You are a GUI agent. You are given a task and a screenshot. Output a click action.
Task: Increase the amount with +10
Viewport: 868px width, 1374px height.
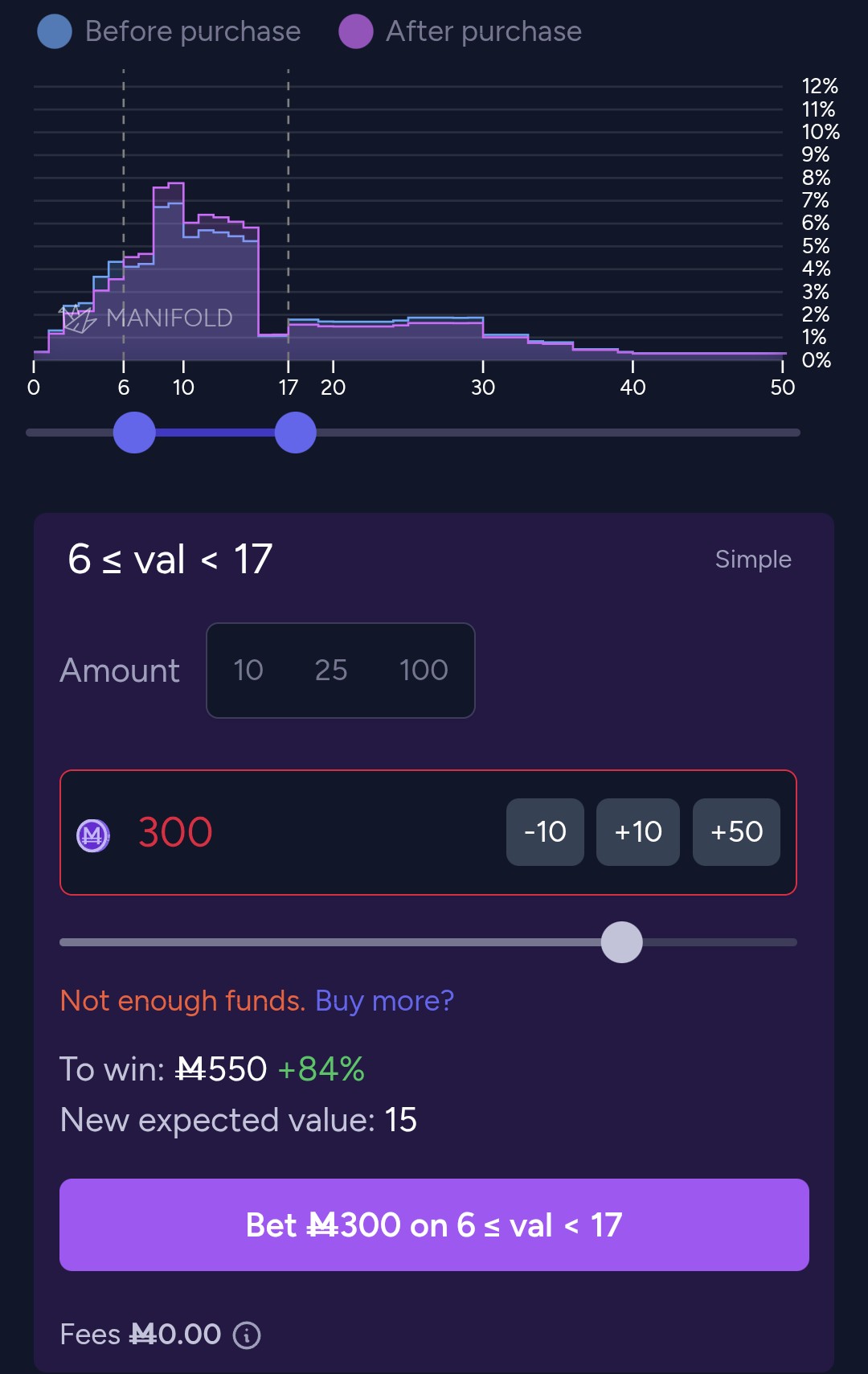(637, 832)
